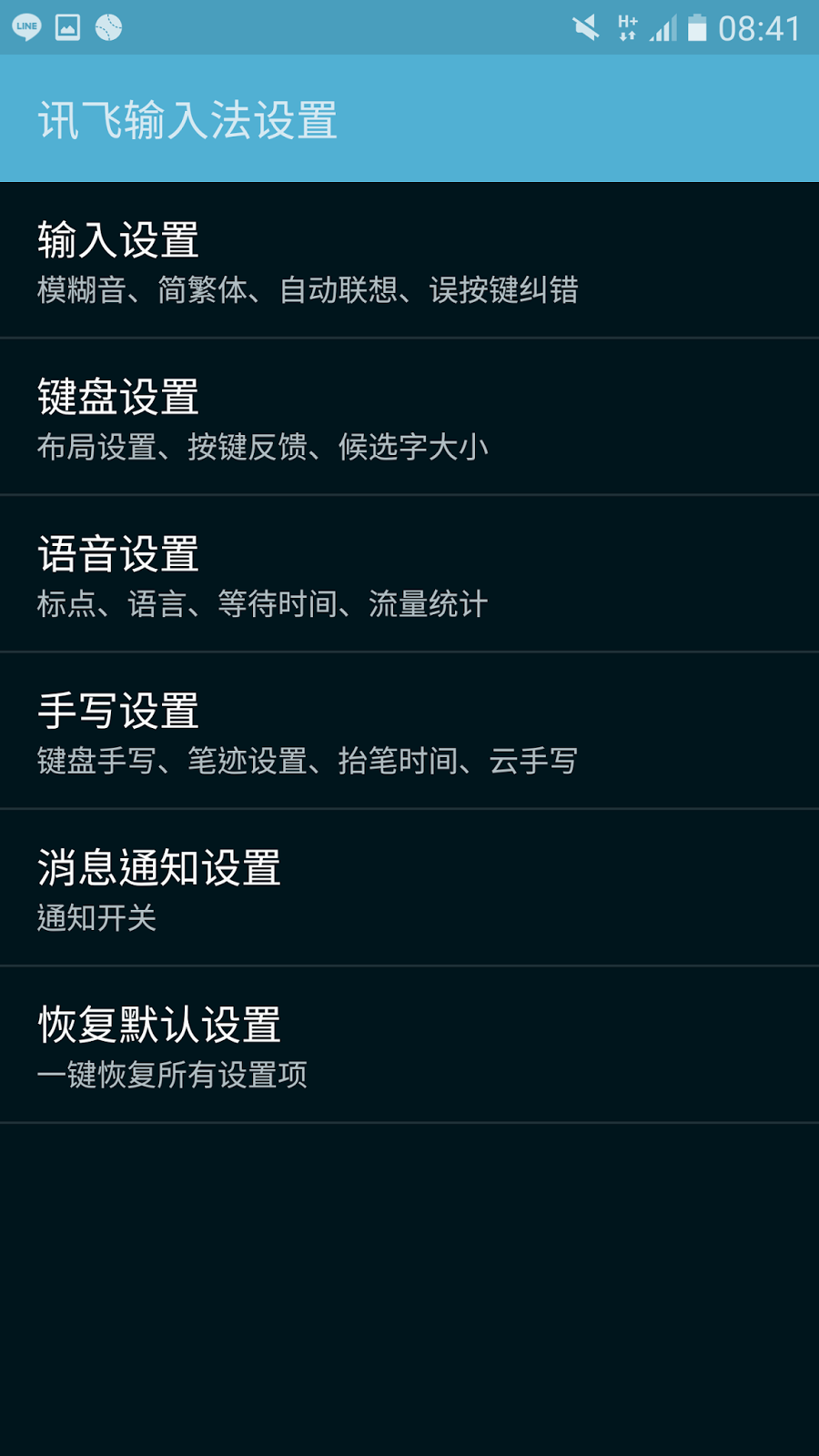This screenshot has height=1456, width=819.
Task: Go to 语音设置 voice settings
Action: [409, 574]
